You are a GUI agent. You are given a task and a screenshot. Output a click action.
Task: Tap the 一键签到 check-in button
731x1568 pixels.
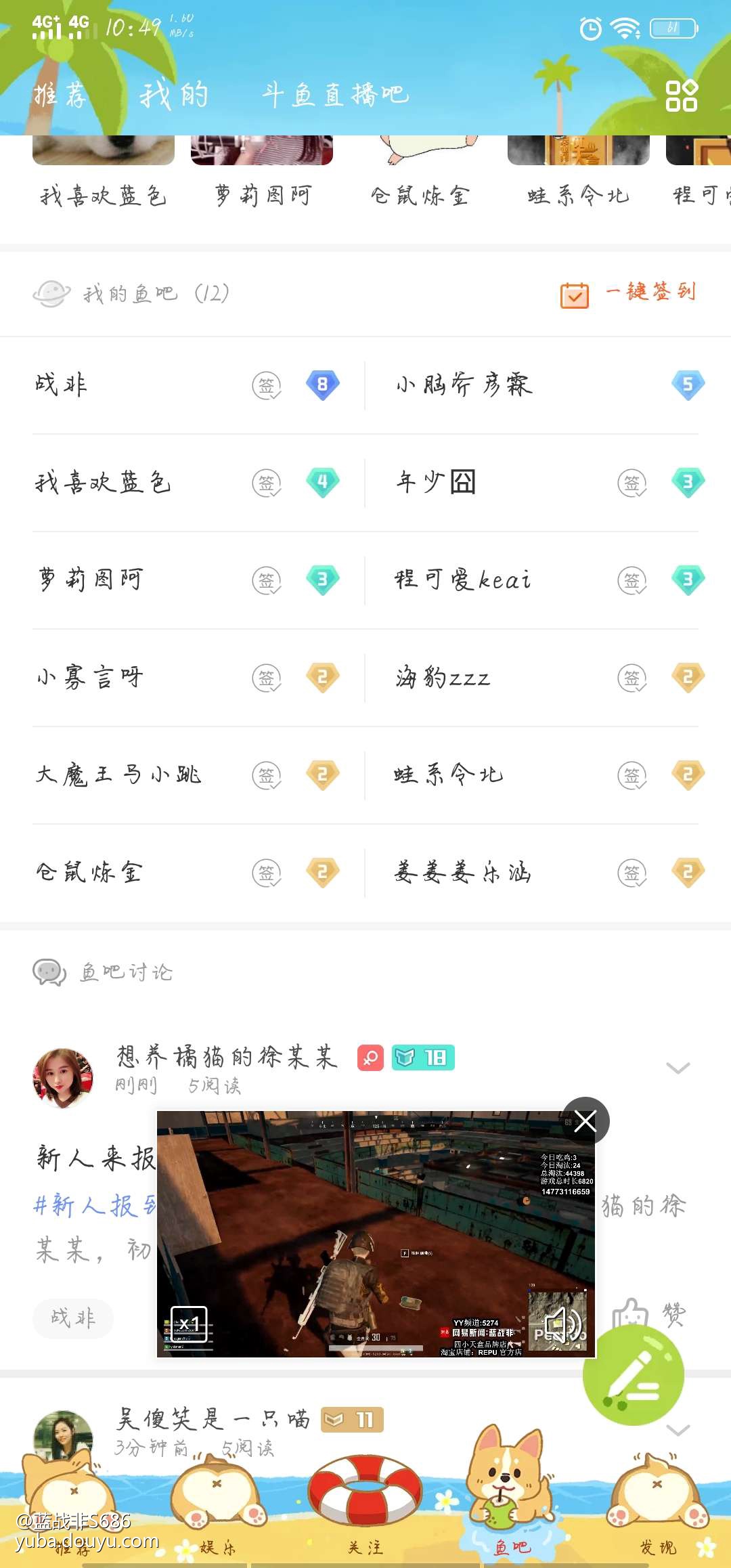pyautogui.click(x=629, y=293)
